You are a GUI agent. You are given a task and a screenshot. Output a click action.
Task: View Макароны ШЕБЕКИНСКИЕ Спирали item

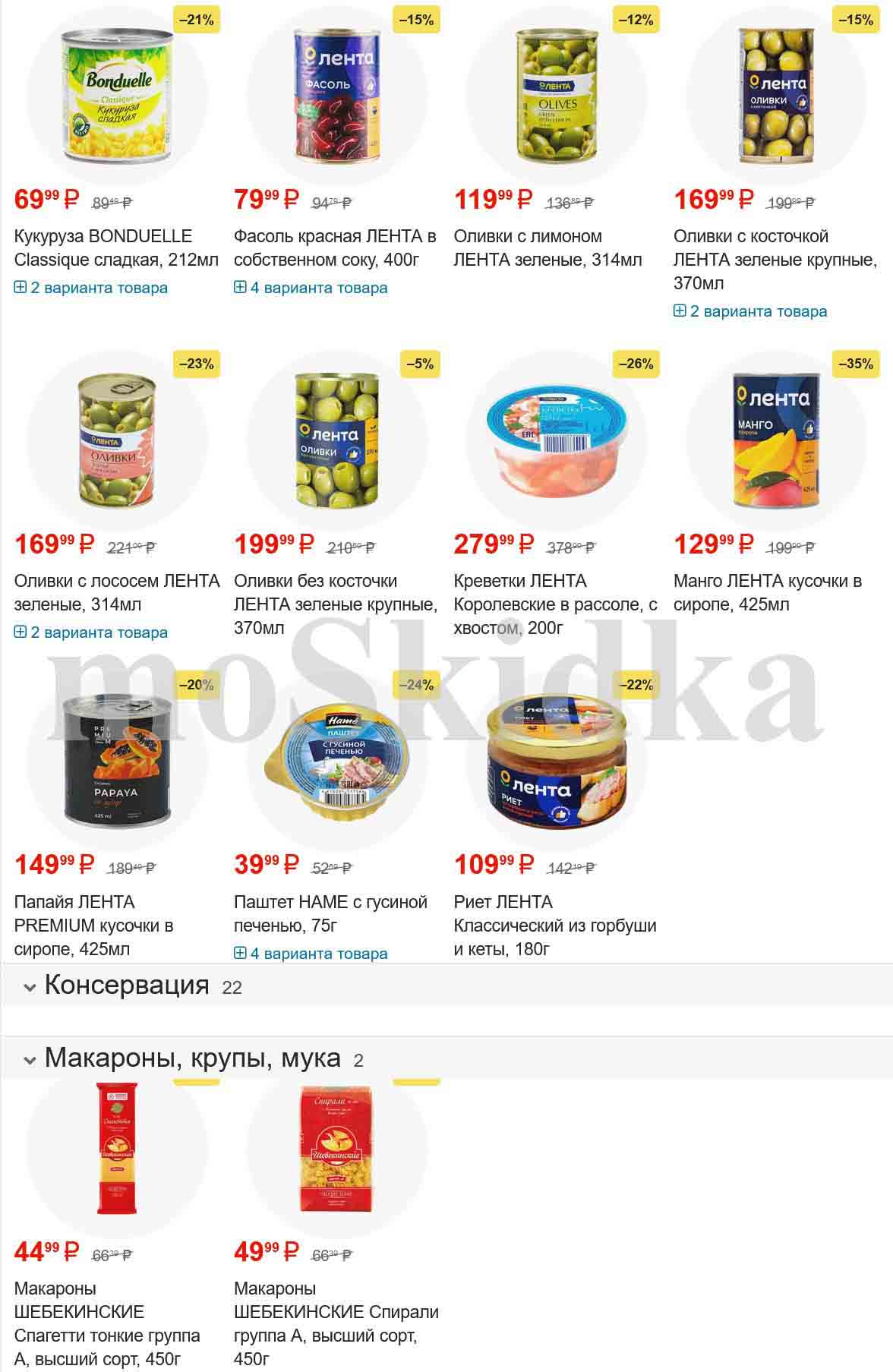coord(336,1323)
